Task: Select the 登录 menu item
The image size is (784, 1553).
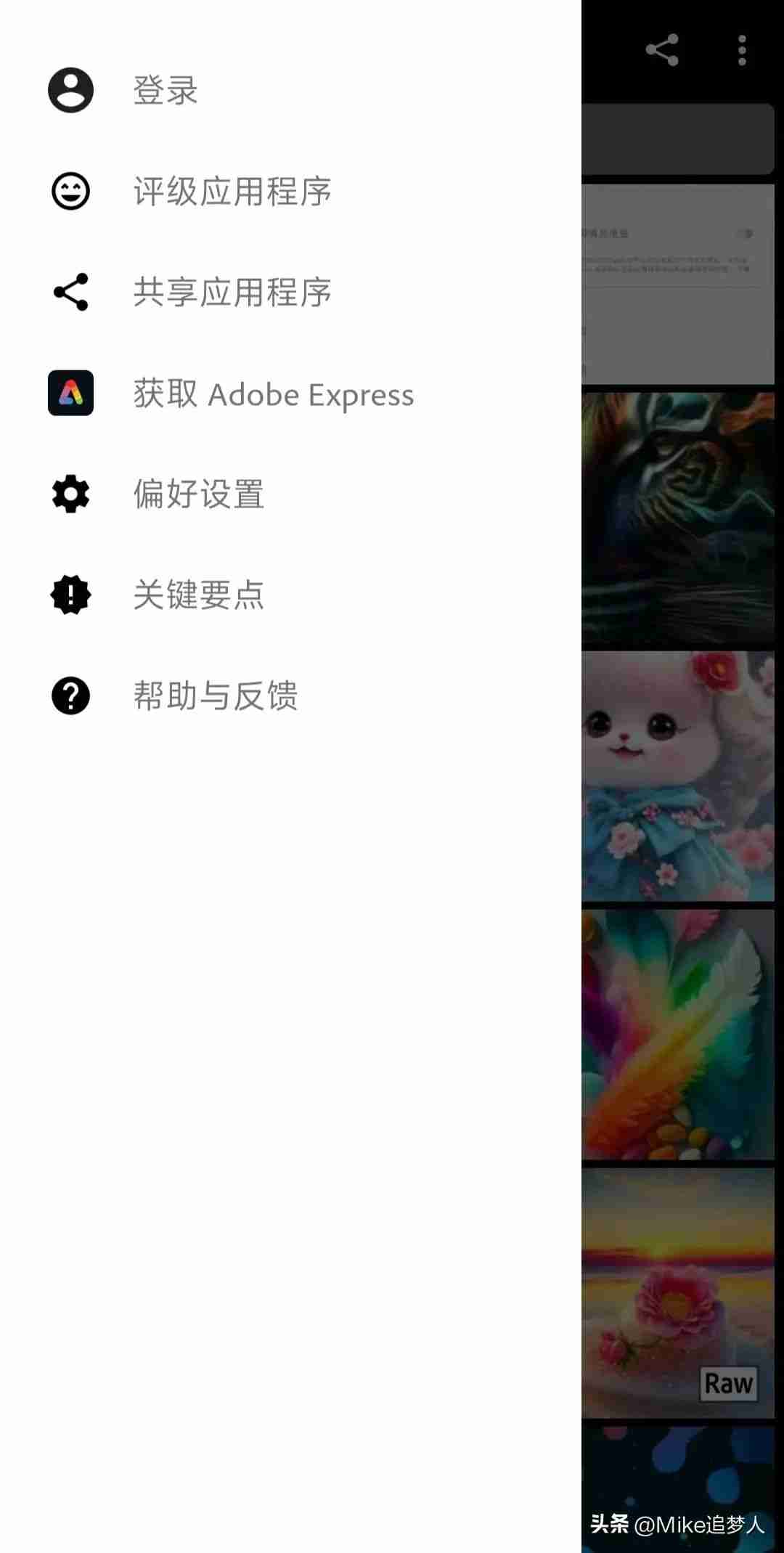Action: (164, 89)
